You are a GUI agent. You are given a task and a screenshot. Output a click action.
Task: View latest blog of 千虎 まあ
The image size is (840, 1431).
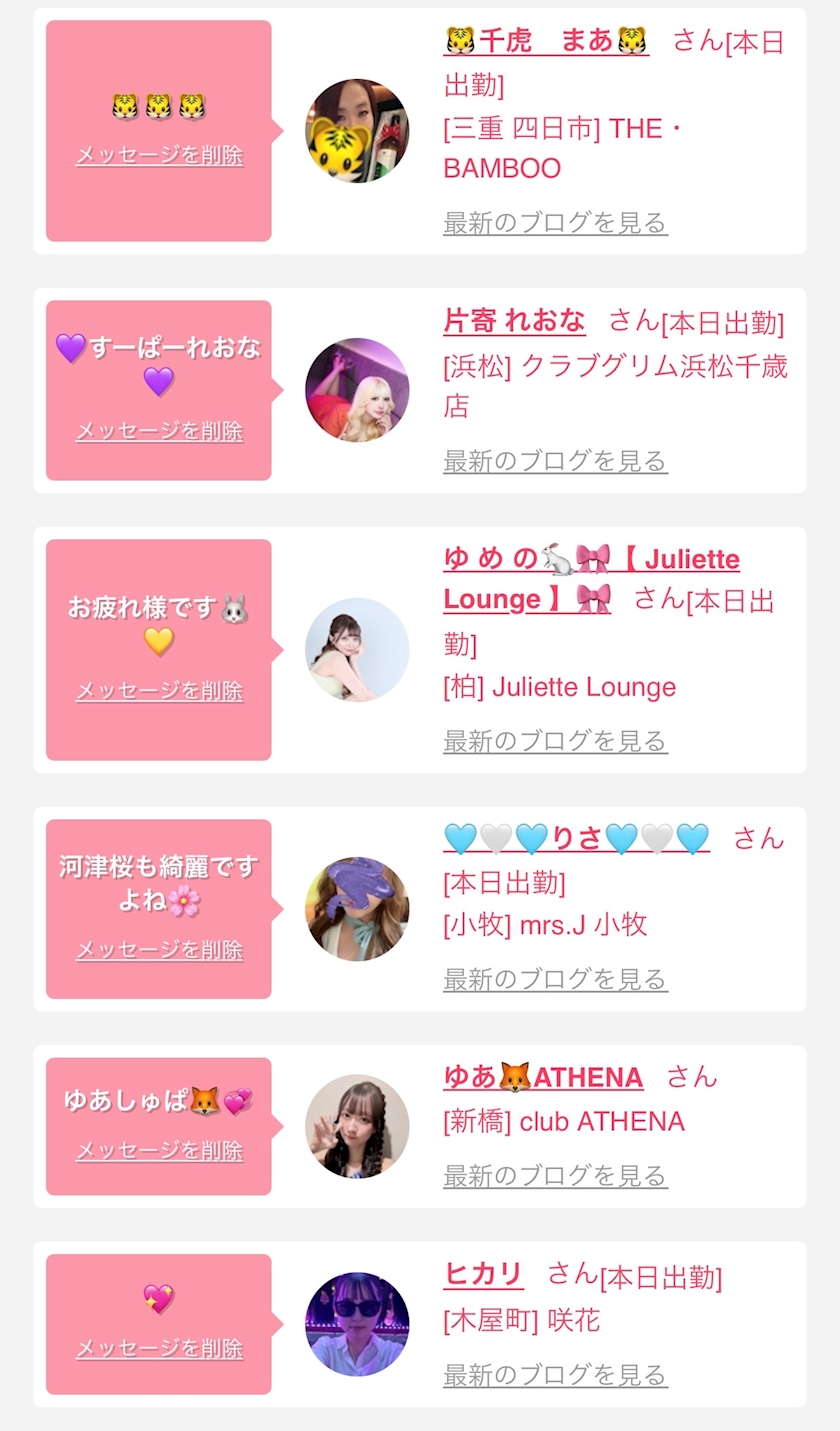pos(555,222)
